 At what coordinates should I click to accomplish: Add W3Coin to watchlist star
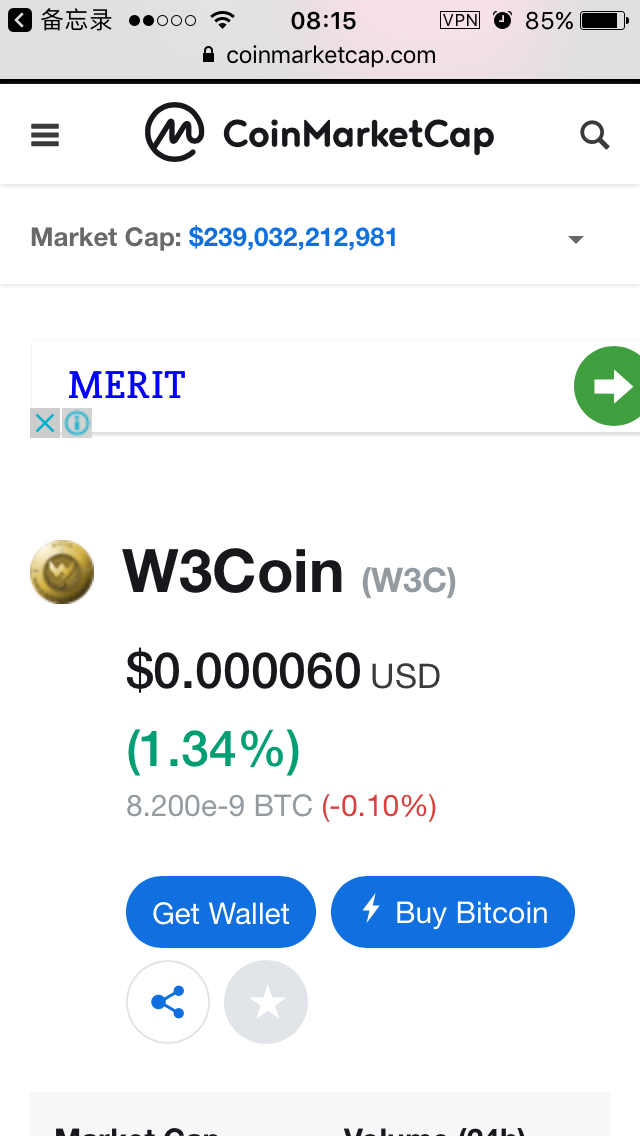266,1002
